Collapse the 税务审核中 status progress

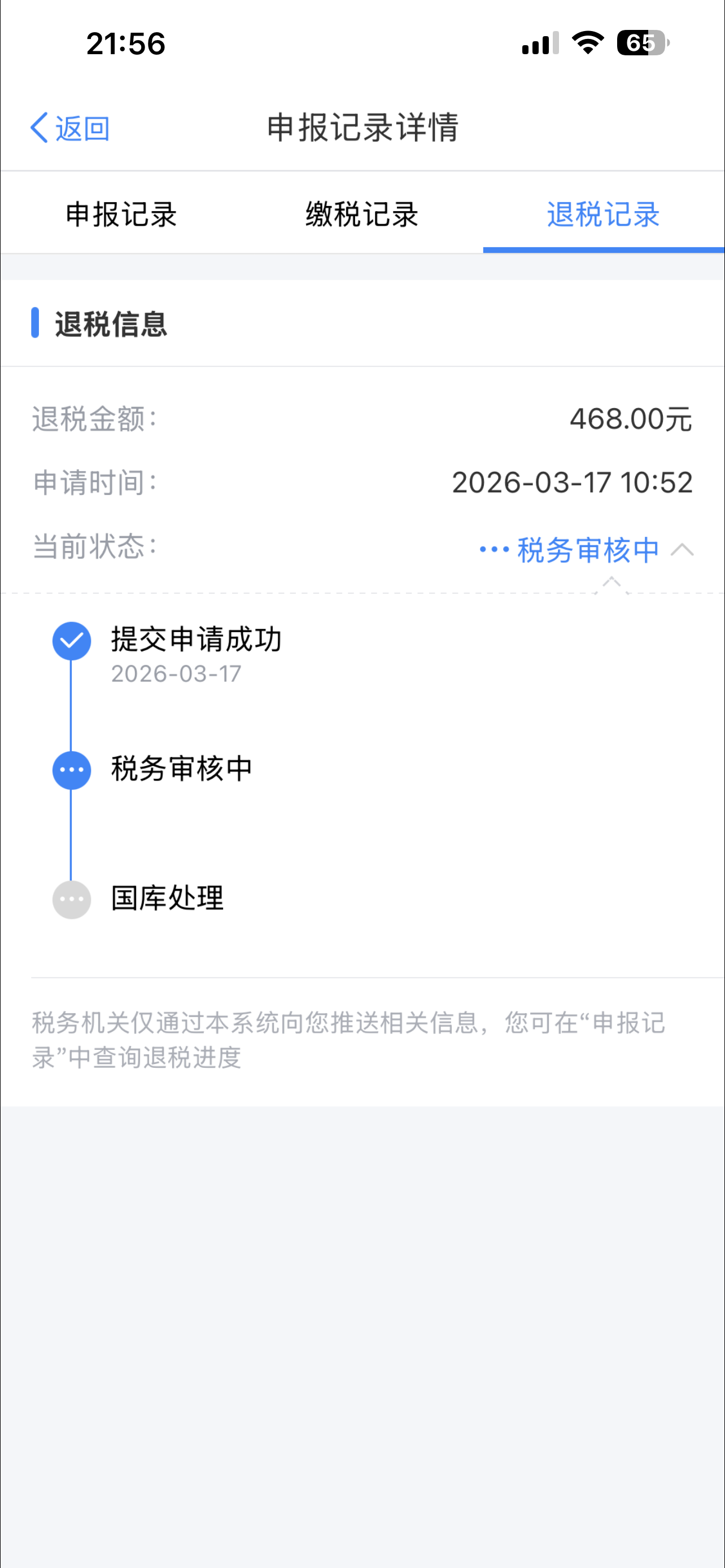pyautogui.click(x=681, y=550)
